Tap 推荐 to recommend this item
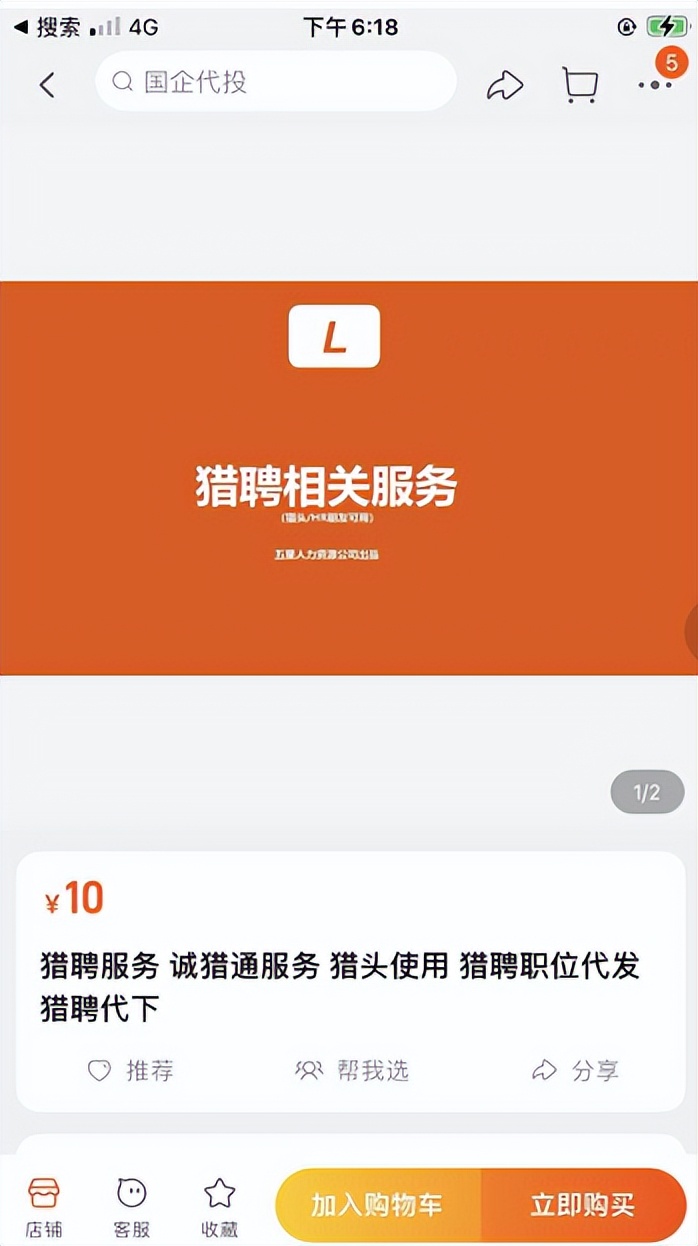This screenshot has width=698, height=1246. tap(130, 1071)
